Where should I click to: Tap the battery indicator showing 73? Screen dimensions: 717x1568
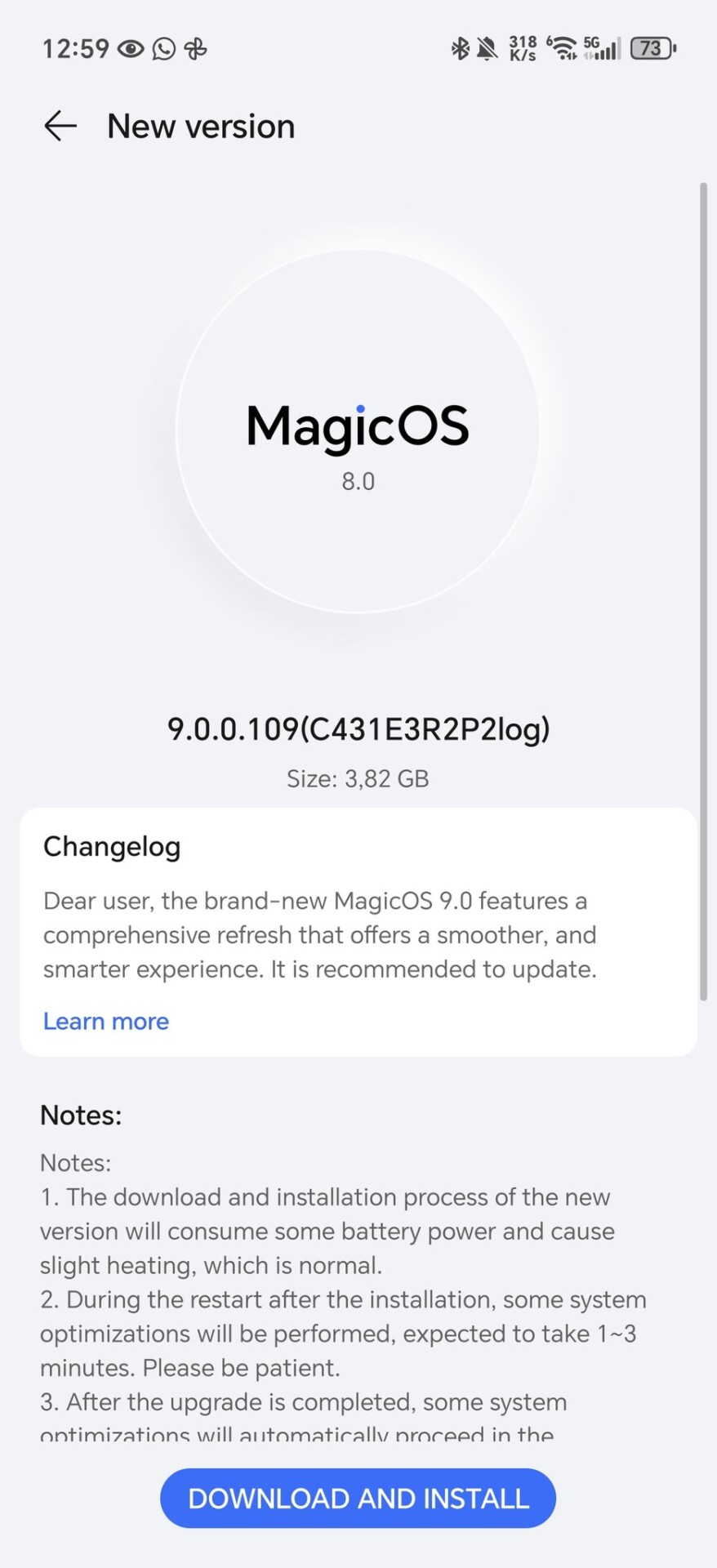tap(652, 49)
